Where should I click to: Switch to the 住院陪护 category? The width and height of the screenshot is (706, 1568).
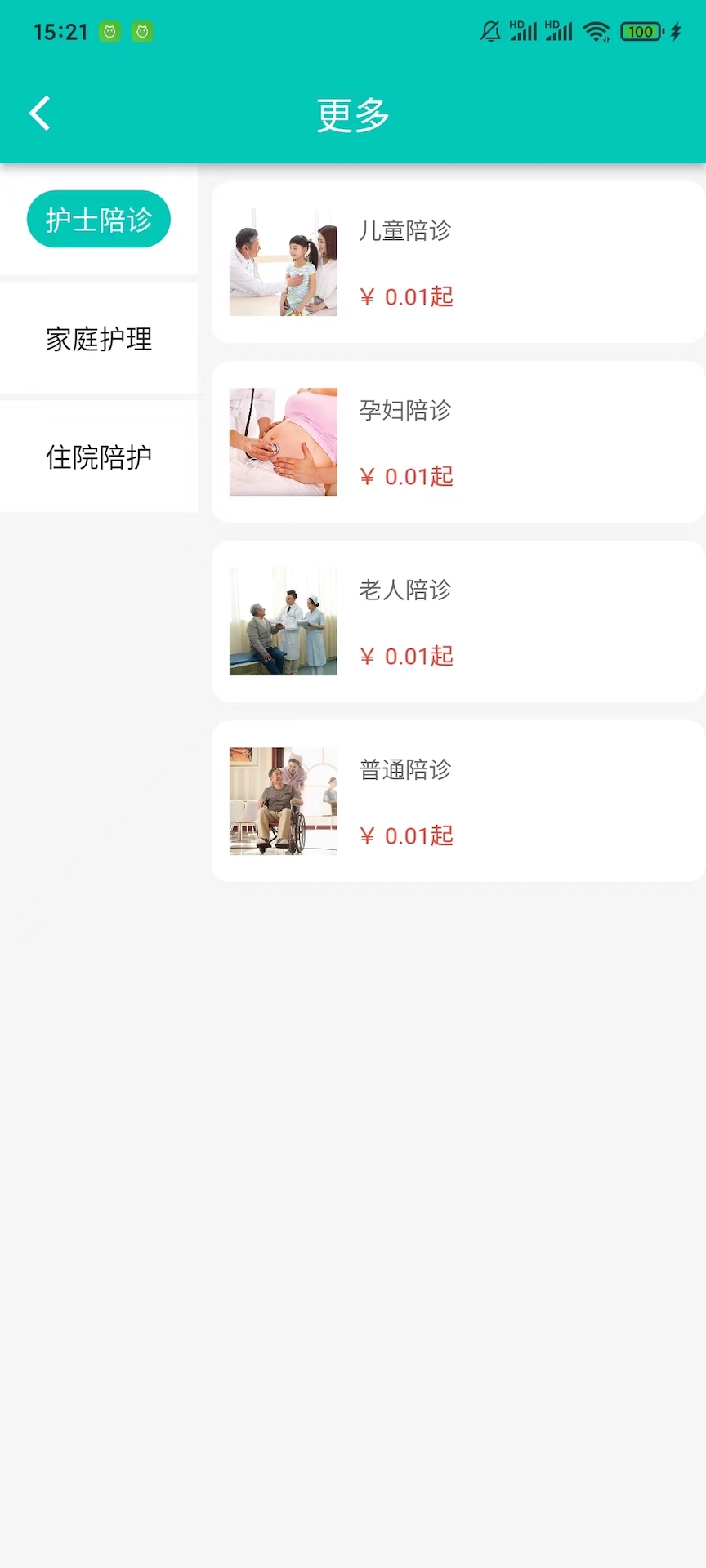click(x=99, y=457)
